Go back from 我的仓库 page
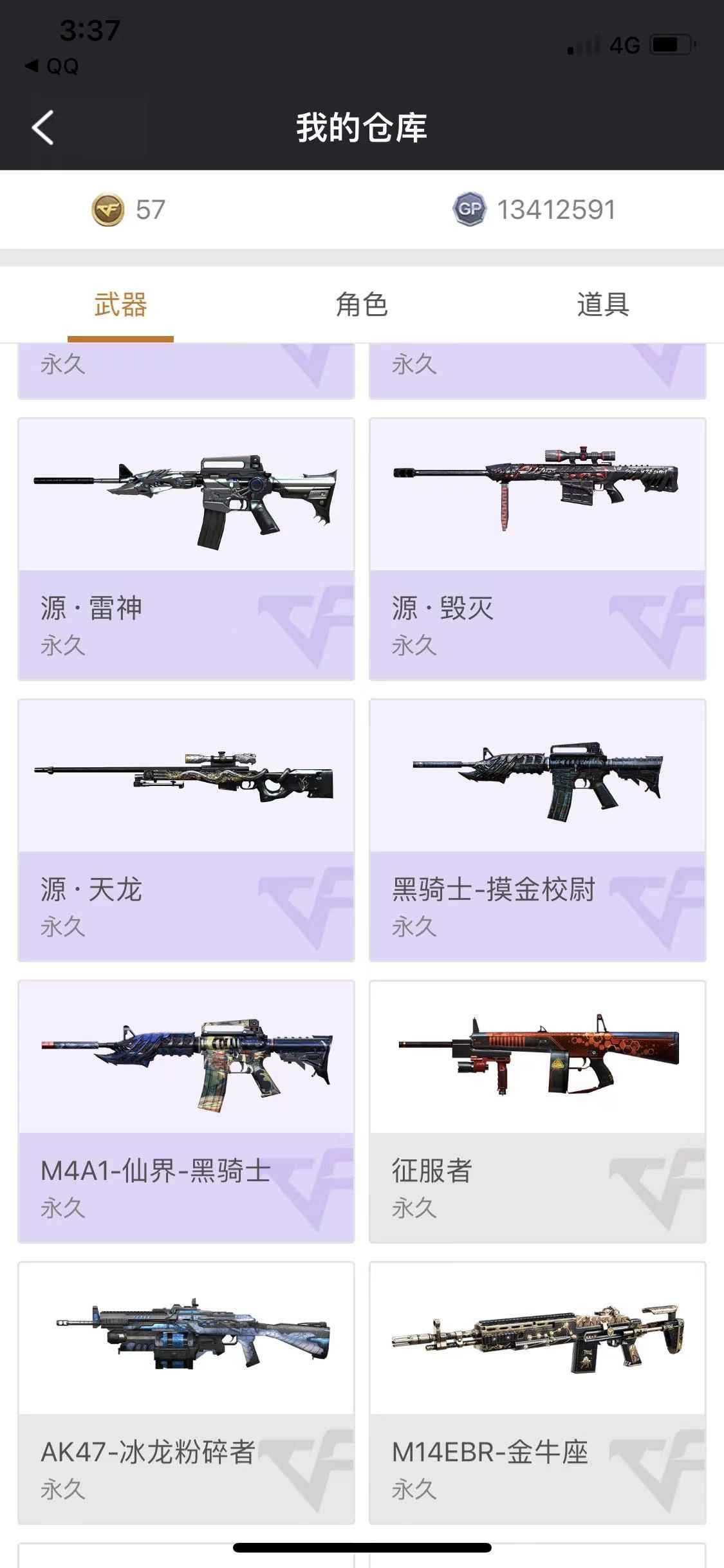The height and width of the screenshot is (1568, 724). point(43,127)
